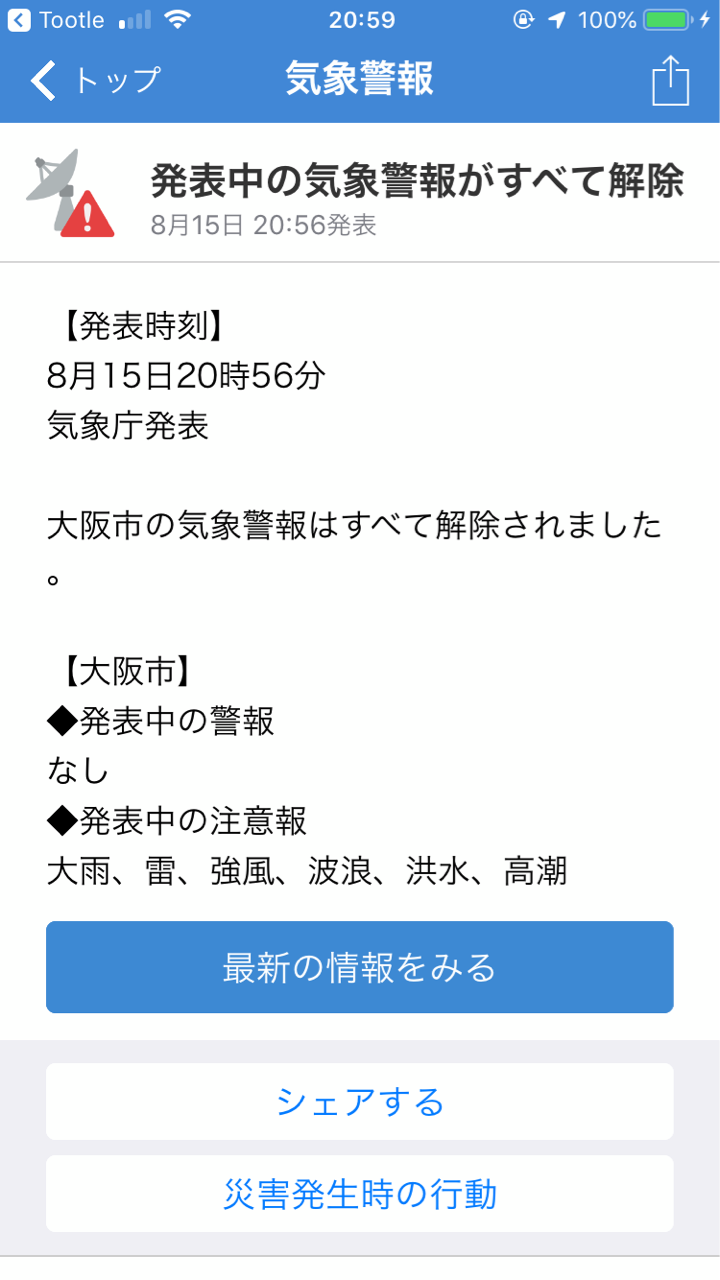Open the share icon in the header

pyautogui.click(x=670, y=80)
